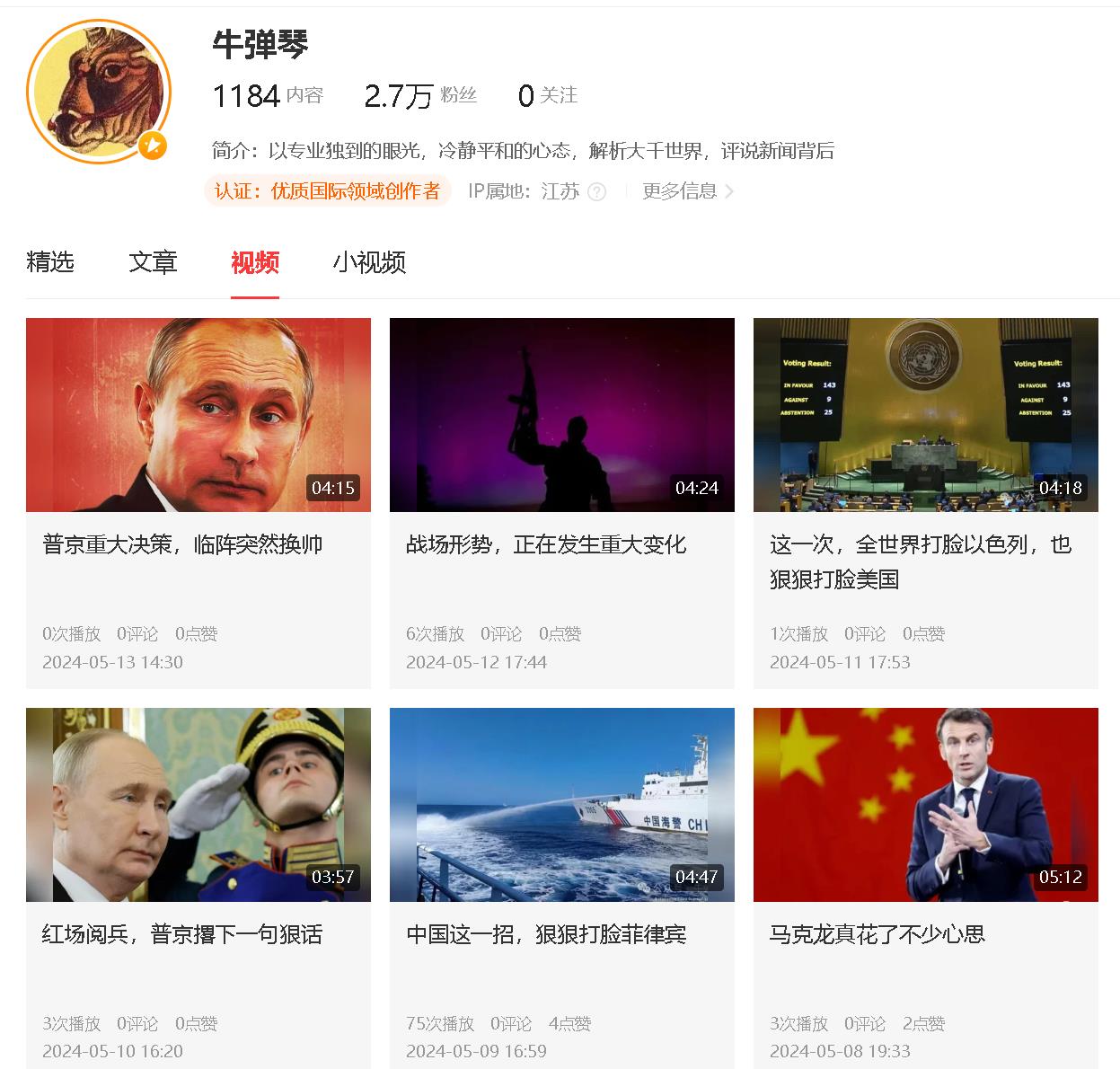The width and height of the screenshot is (1120, 1069).
Task: Open video 这一次，全世界打脸以色列
Action: [925, 415]
